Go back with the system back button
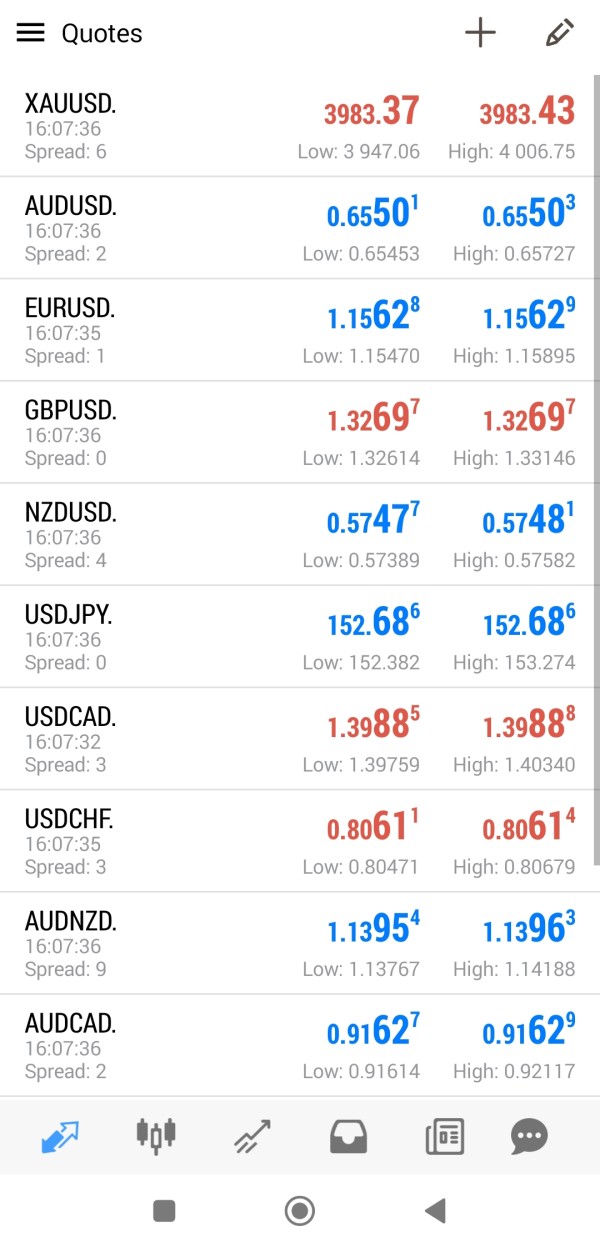This screenshot has width=600, height=1247. [435, 1211]
